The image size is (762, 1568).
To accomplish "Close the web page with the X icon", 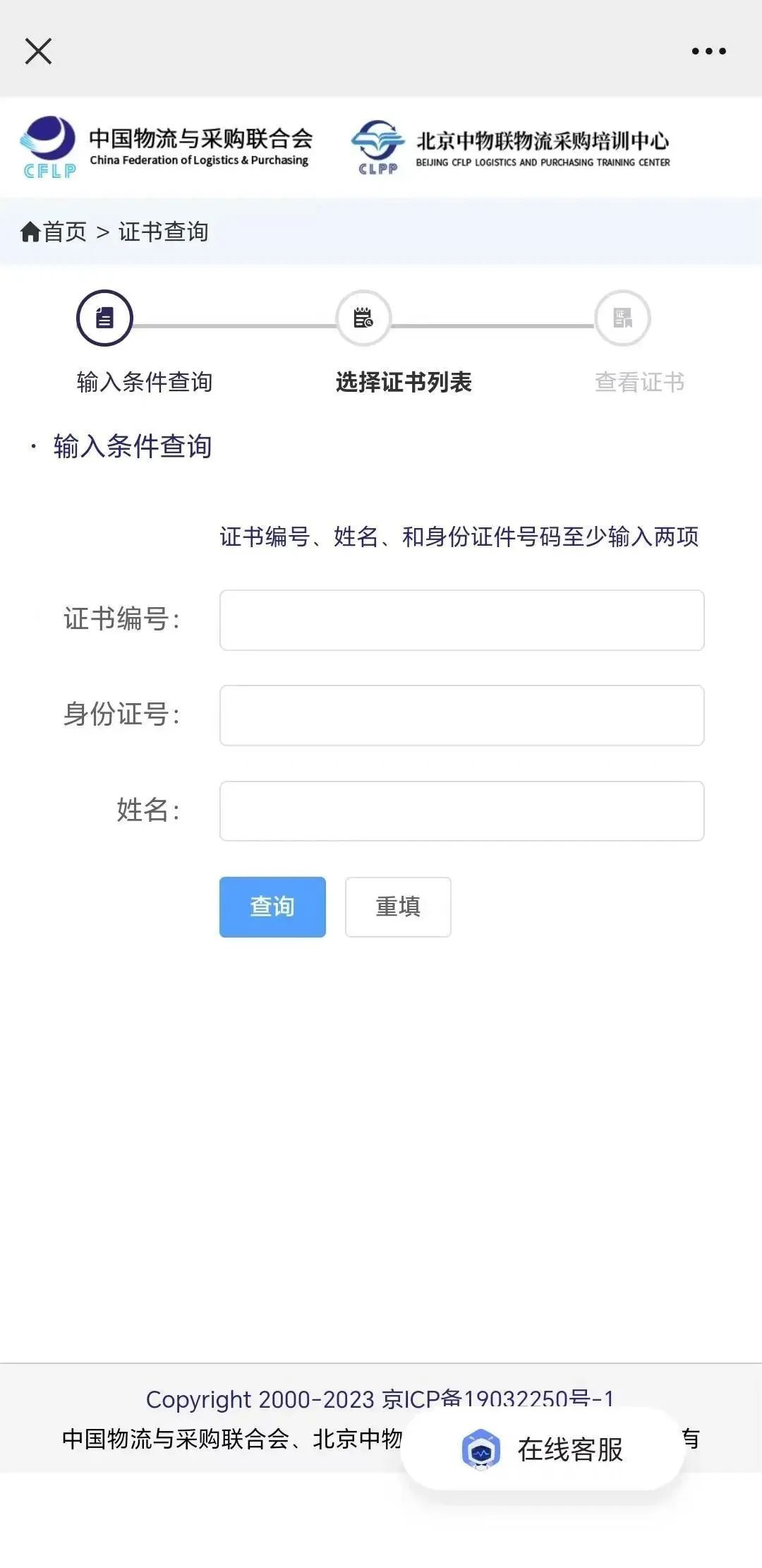I will (x=38, y=51).
